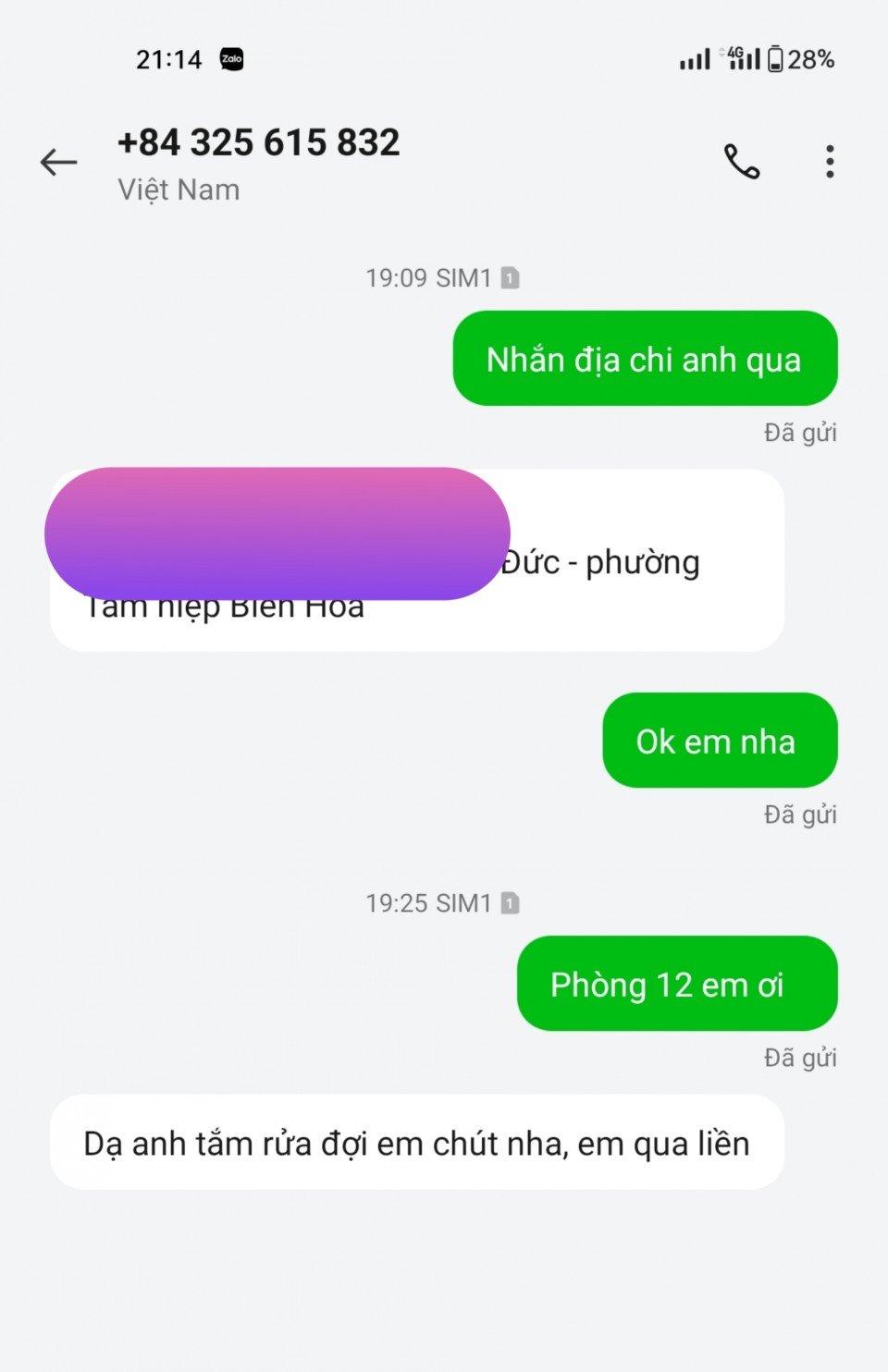The image size is (888, 1372).
Task: Open the three-dot overflow menu
Action: [x=830, y=162]
